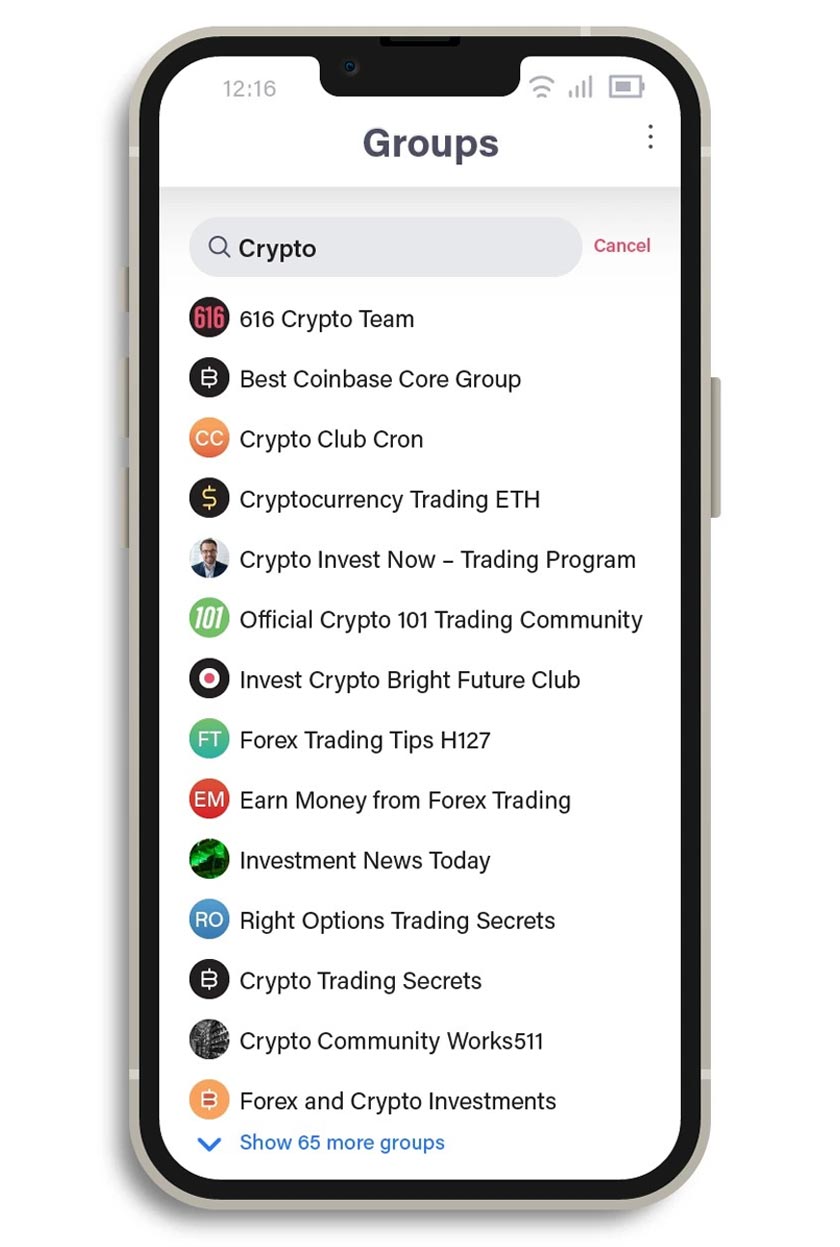
Task: Select the Crypto Club Cron CC icon
Action: pos(209,438)
